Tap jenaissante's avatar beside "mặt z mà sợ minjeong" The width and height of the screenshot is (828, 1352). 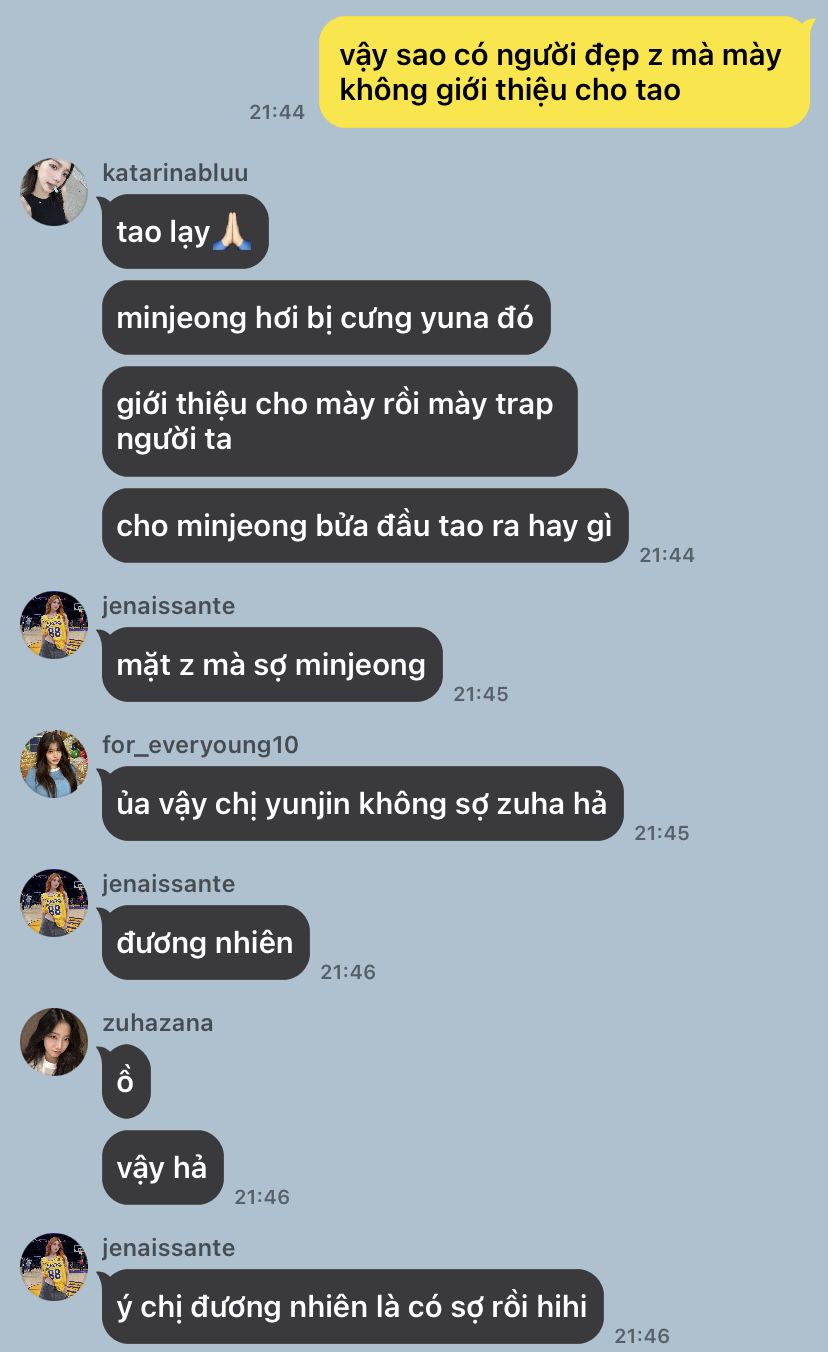tap(54, 625)
